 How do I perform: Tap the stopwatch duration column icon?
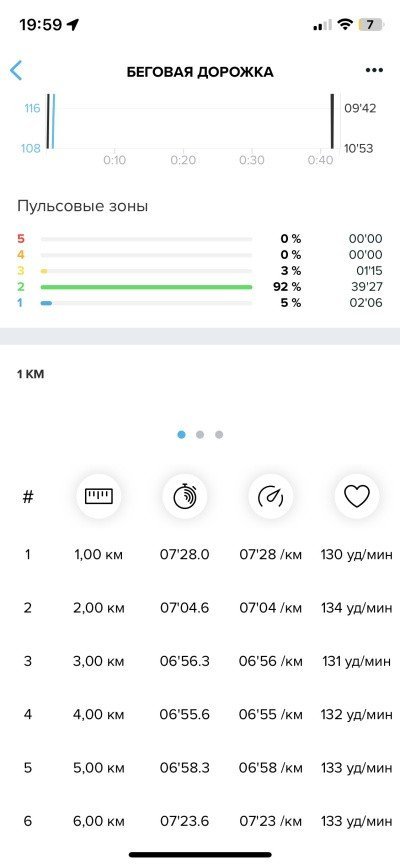tap(185, 497)
